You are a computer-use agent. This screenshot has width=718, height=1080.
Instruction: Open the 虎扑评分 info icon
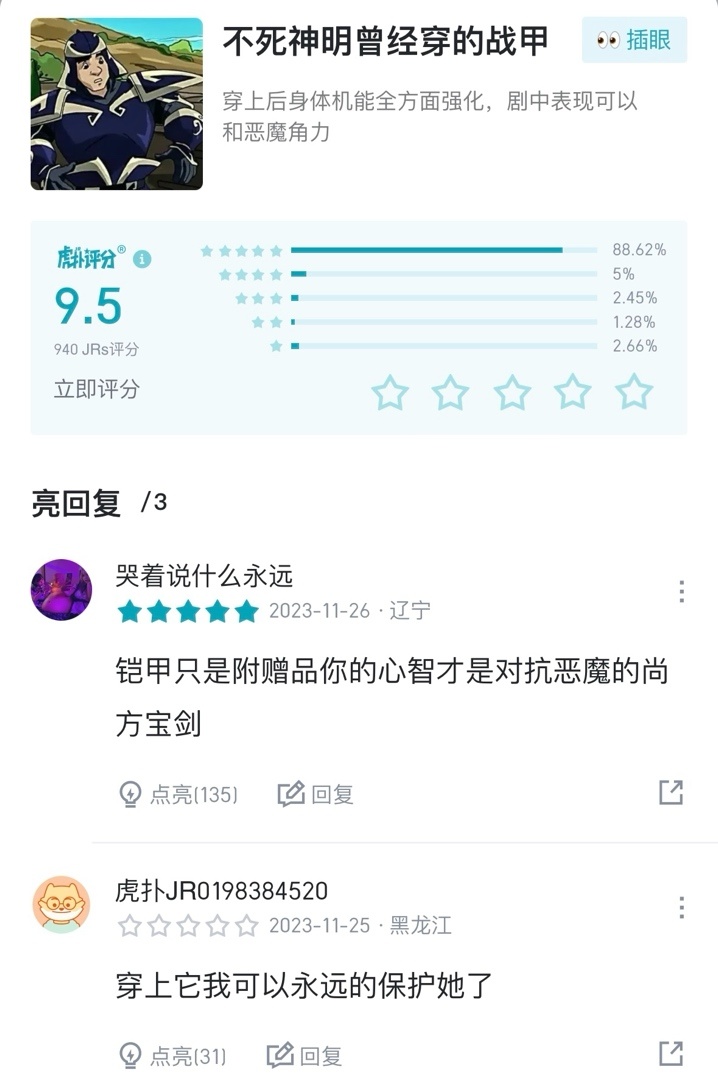142,259
